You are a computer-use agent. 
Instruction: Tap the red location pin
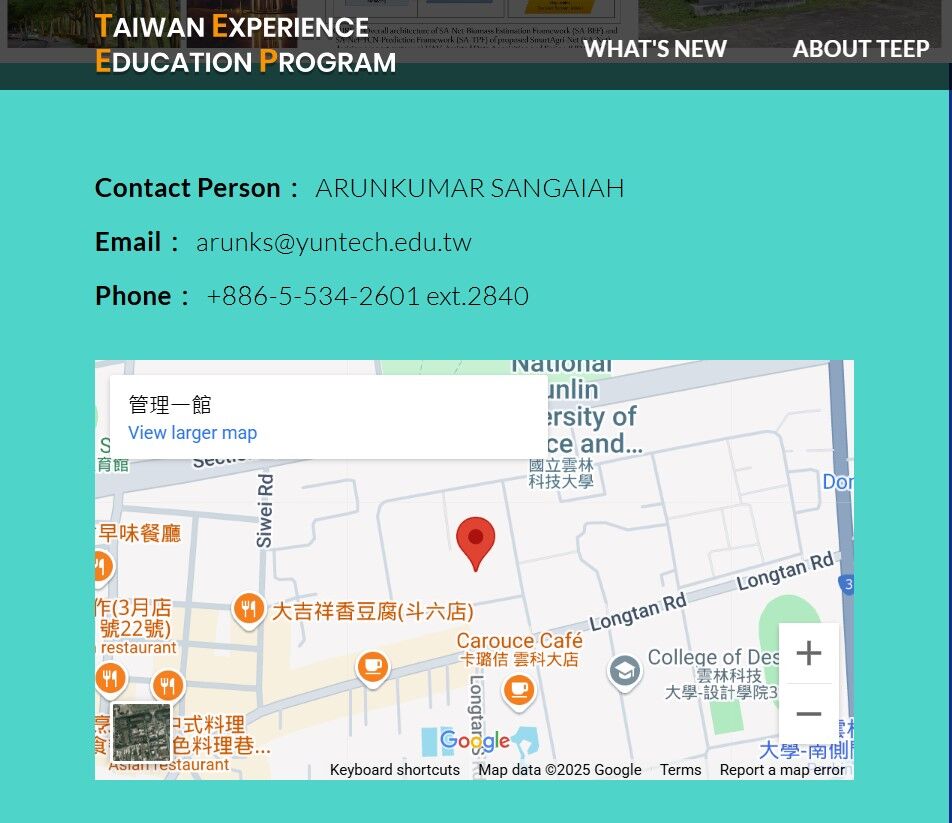[475, 542]
